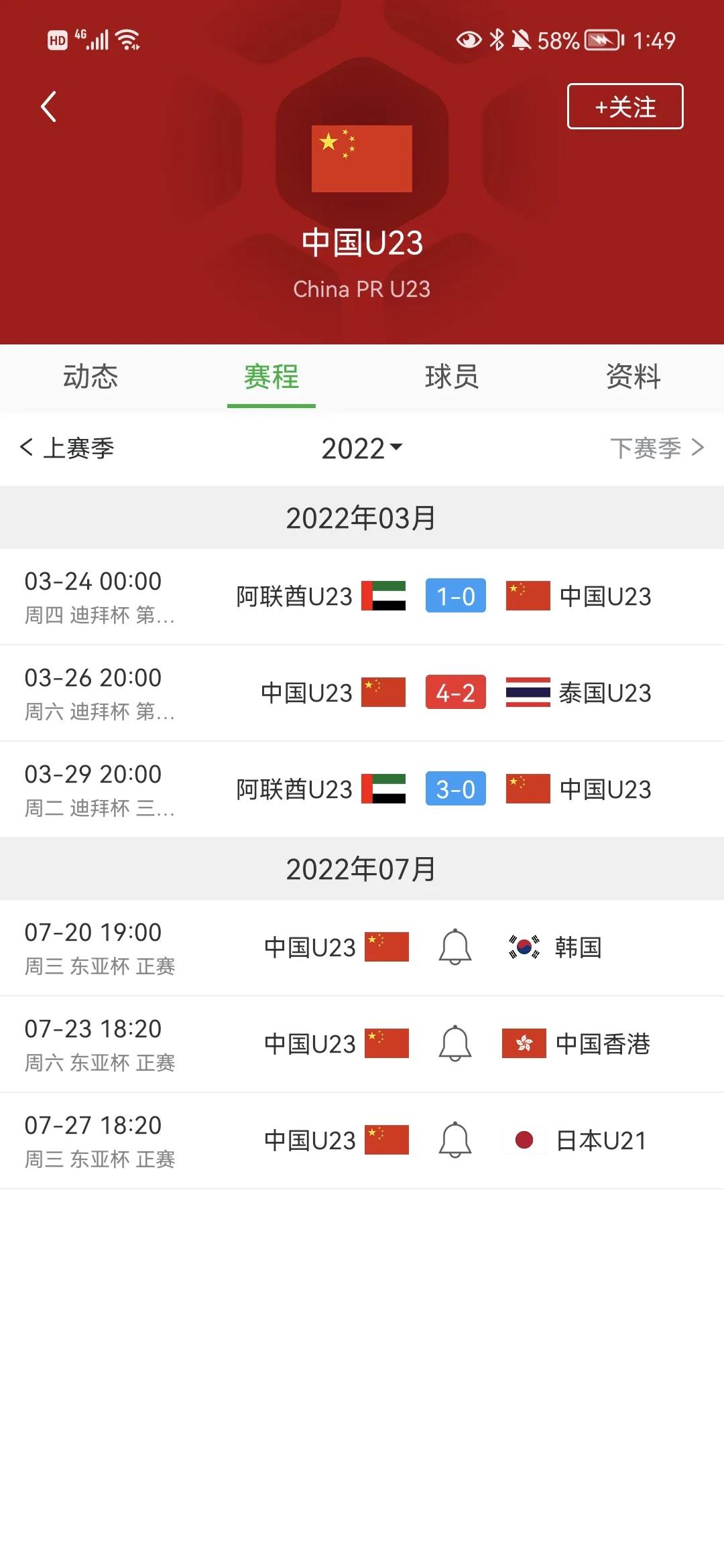Click the UAE flag in the 03-24 match
The width and height of the screenshot is (724, 1568).
[384, 596]
